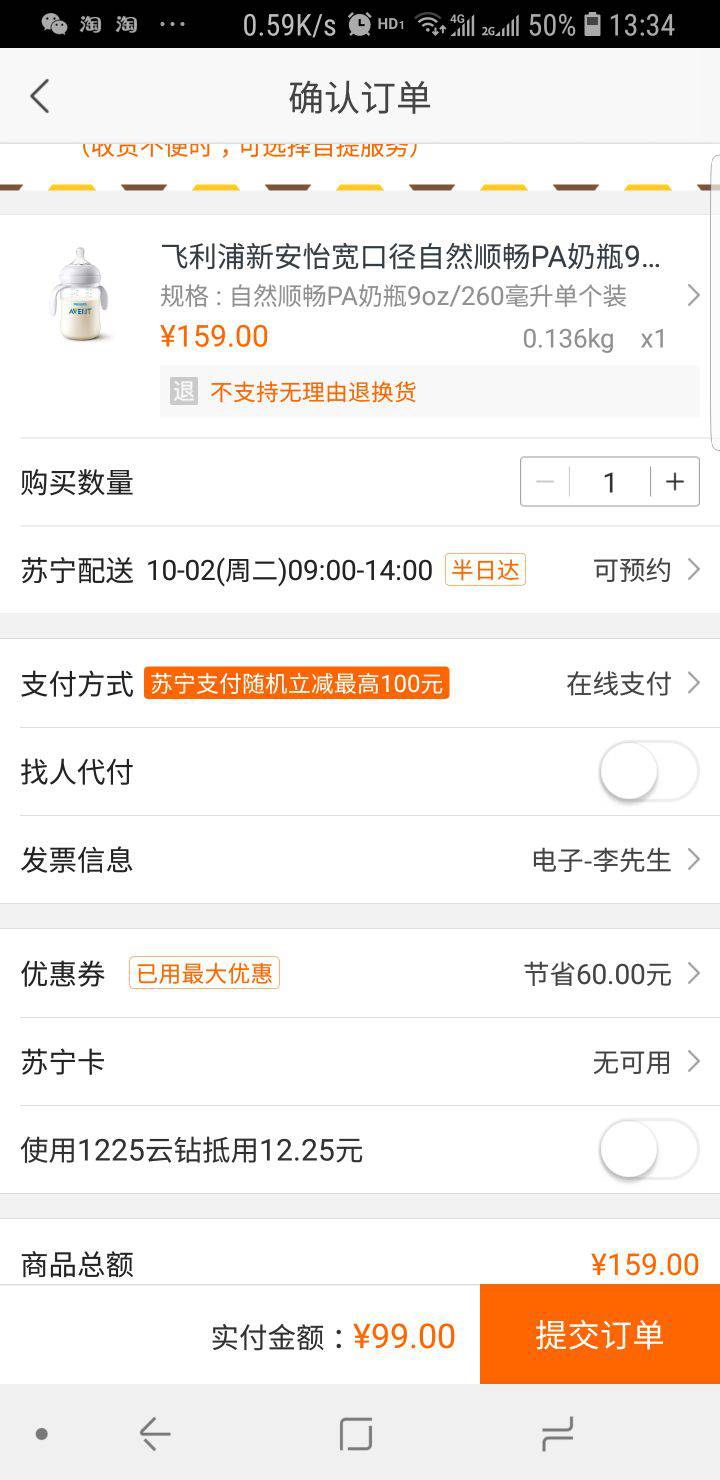The width and height of the screenshot is (720, 1480).
Task: Increase the purchase quantity by one
Action: (675, 482)
